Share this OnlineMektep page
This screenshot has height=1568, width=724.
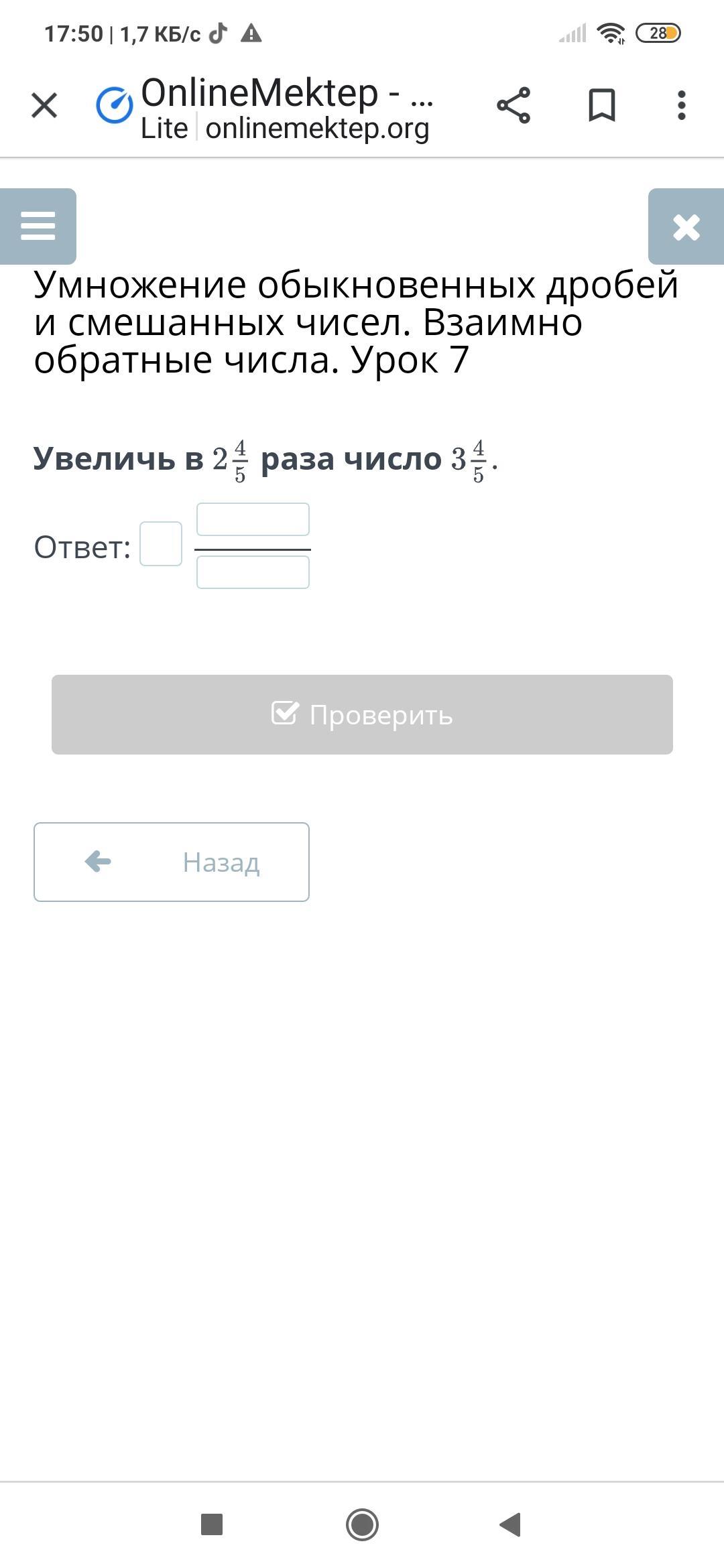(514, 106)
